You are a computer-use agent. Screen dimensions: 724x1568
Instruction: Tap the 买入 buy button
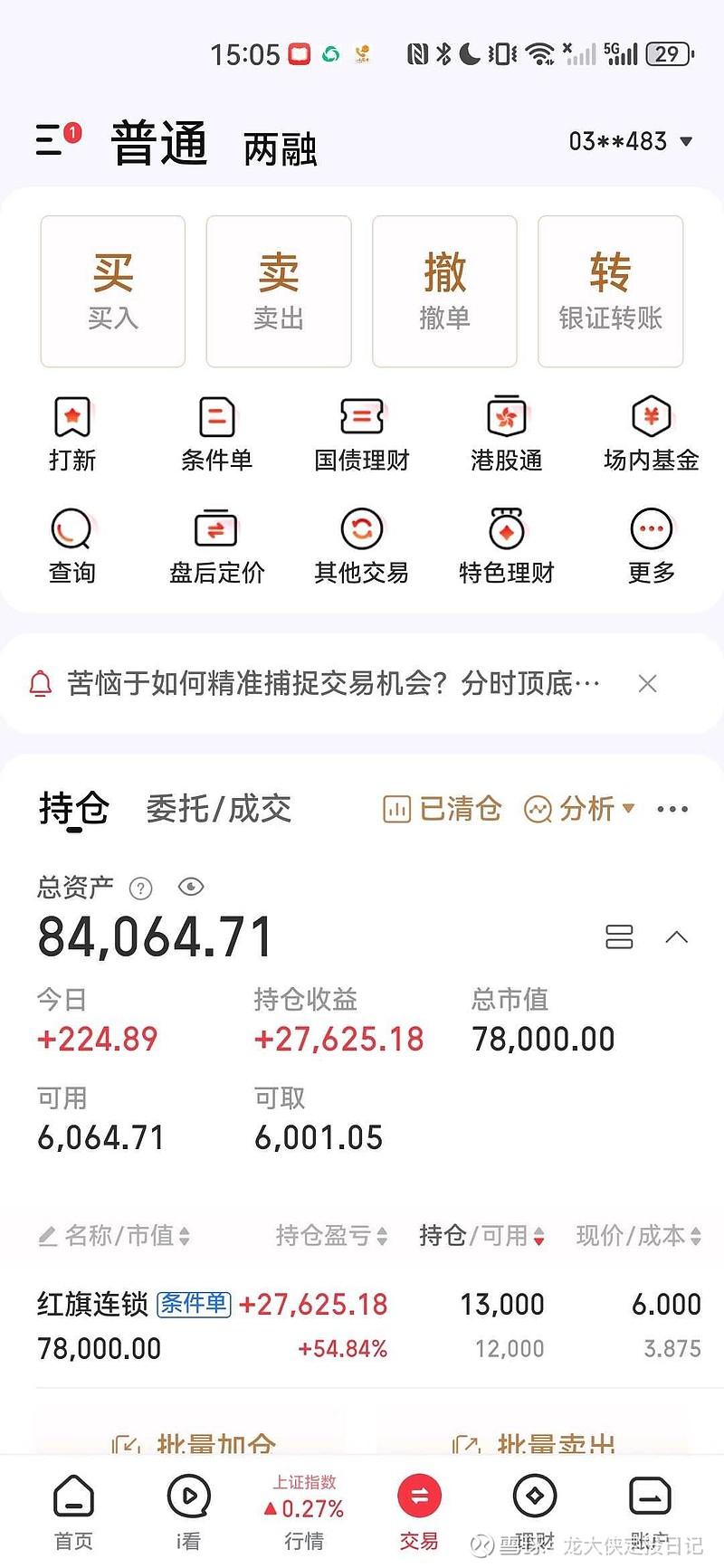pos(112,290)
